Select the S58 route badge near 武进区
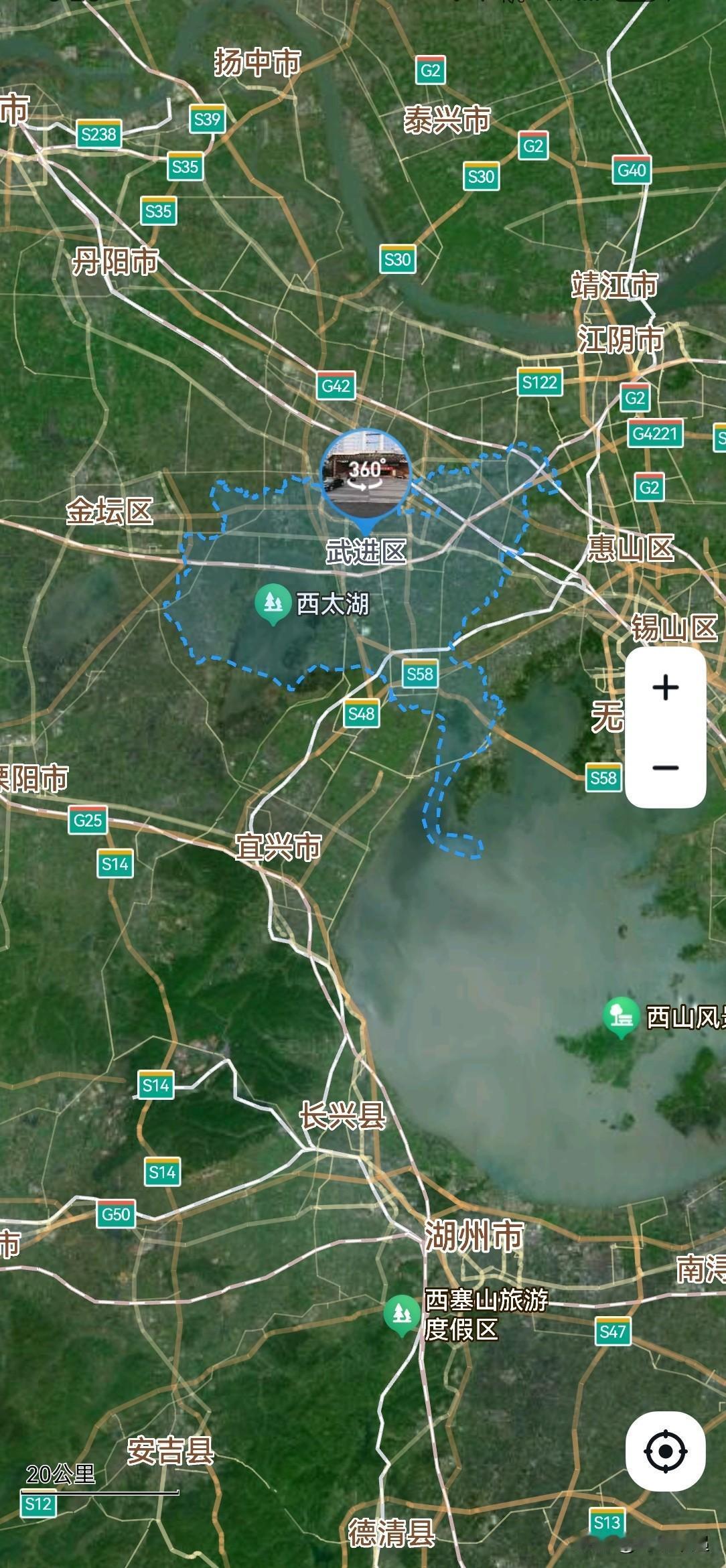Image resolution: width=726 pixels, height=1568 pixels. pos(420,674)
